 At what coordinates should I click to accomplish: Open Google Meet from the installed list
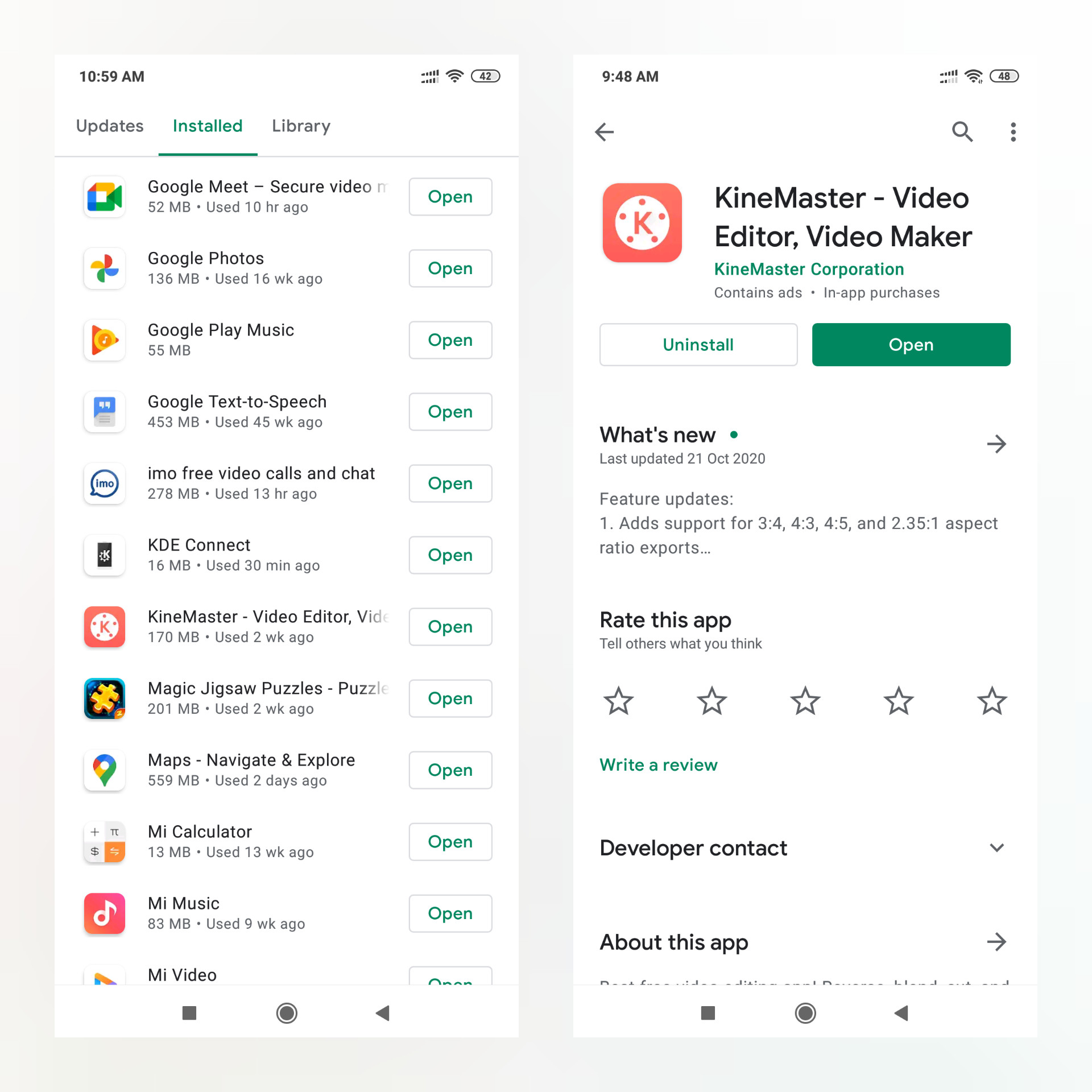click(x=450, y=197)
